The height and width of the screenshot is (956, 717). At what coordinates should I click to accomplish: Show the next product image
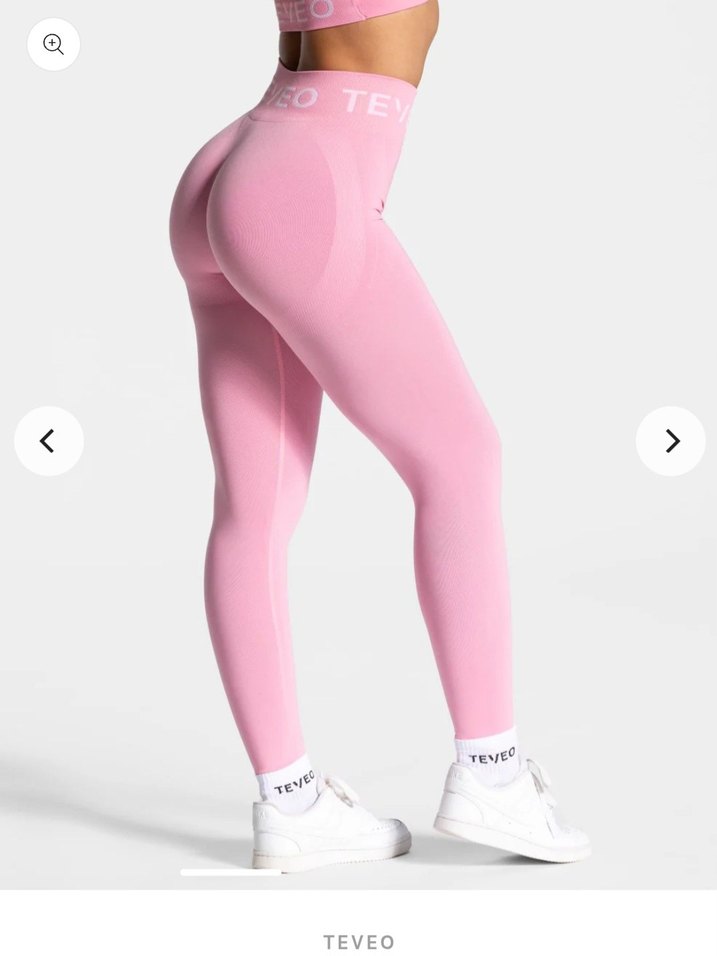click(670, 441)
